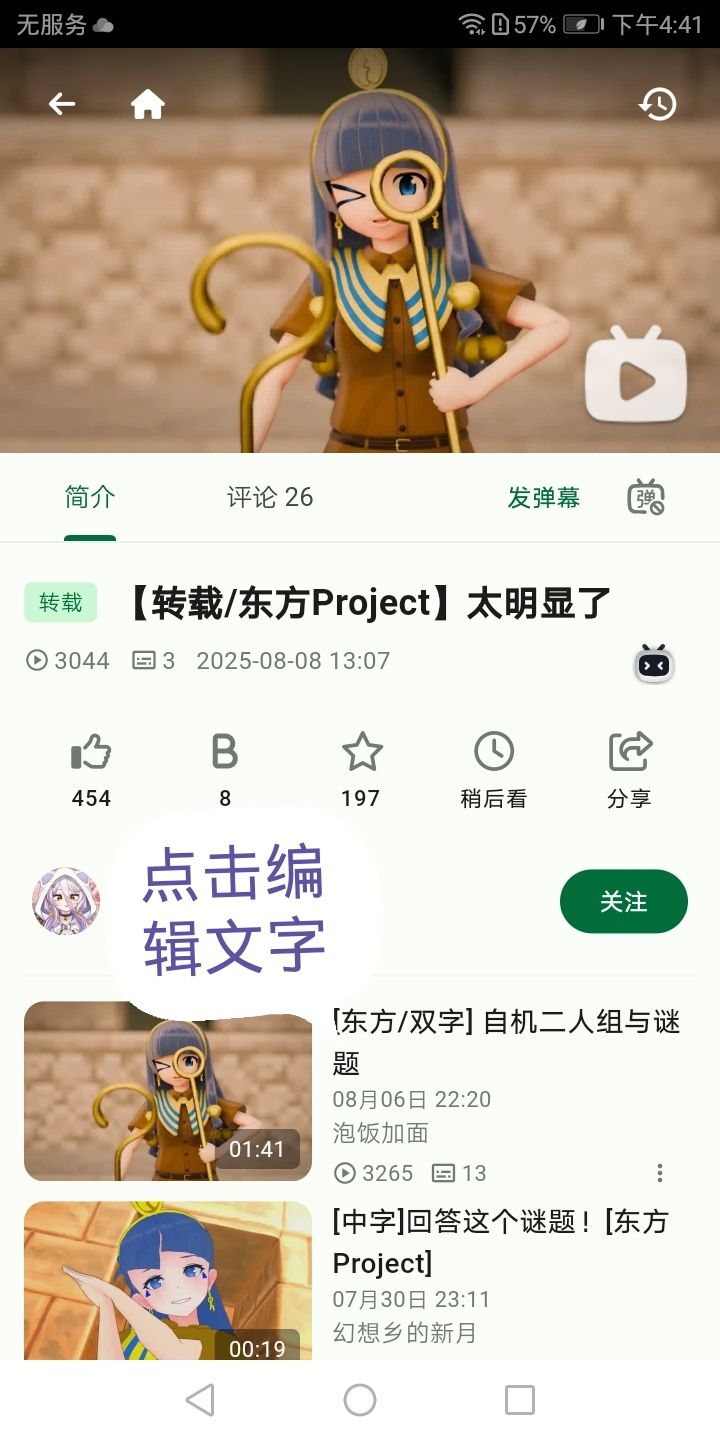
Task: Favorite the video with the star
Action: click(361, 766)
